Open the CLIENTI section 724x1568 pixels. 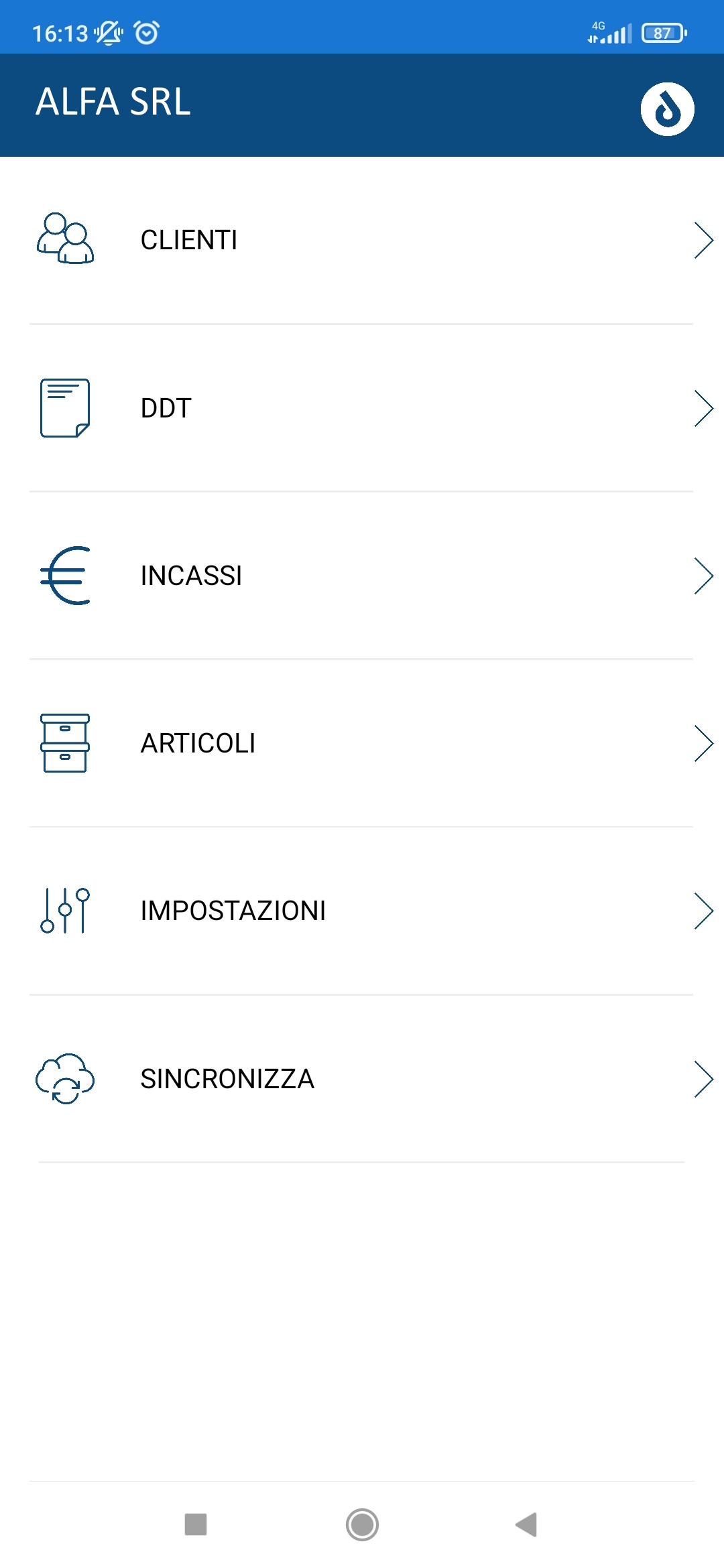tap(362, 241)
